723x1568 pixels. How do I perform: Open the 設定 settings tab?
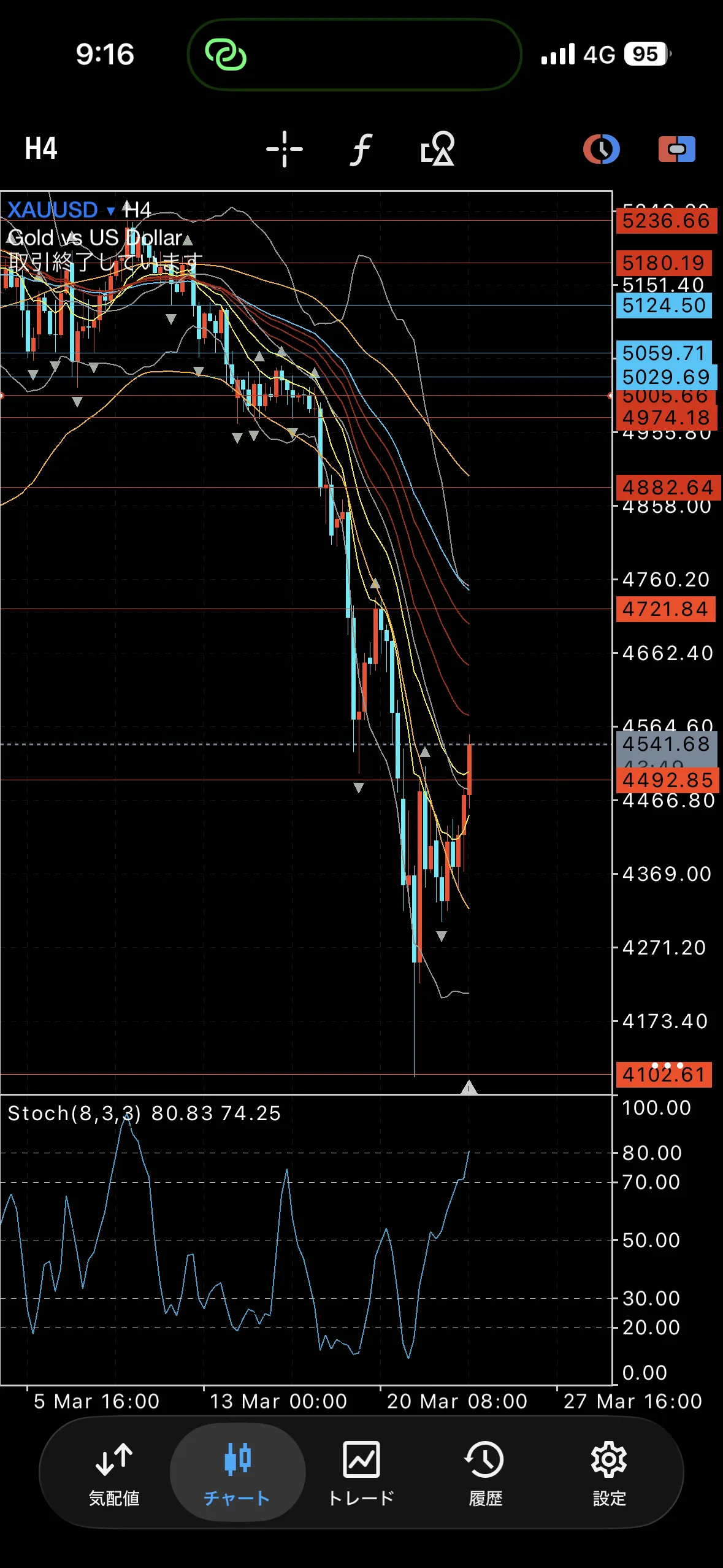609,1474
